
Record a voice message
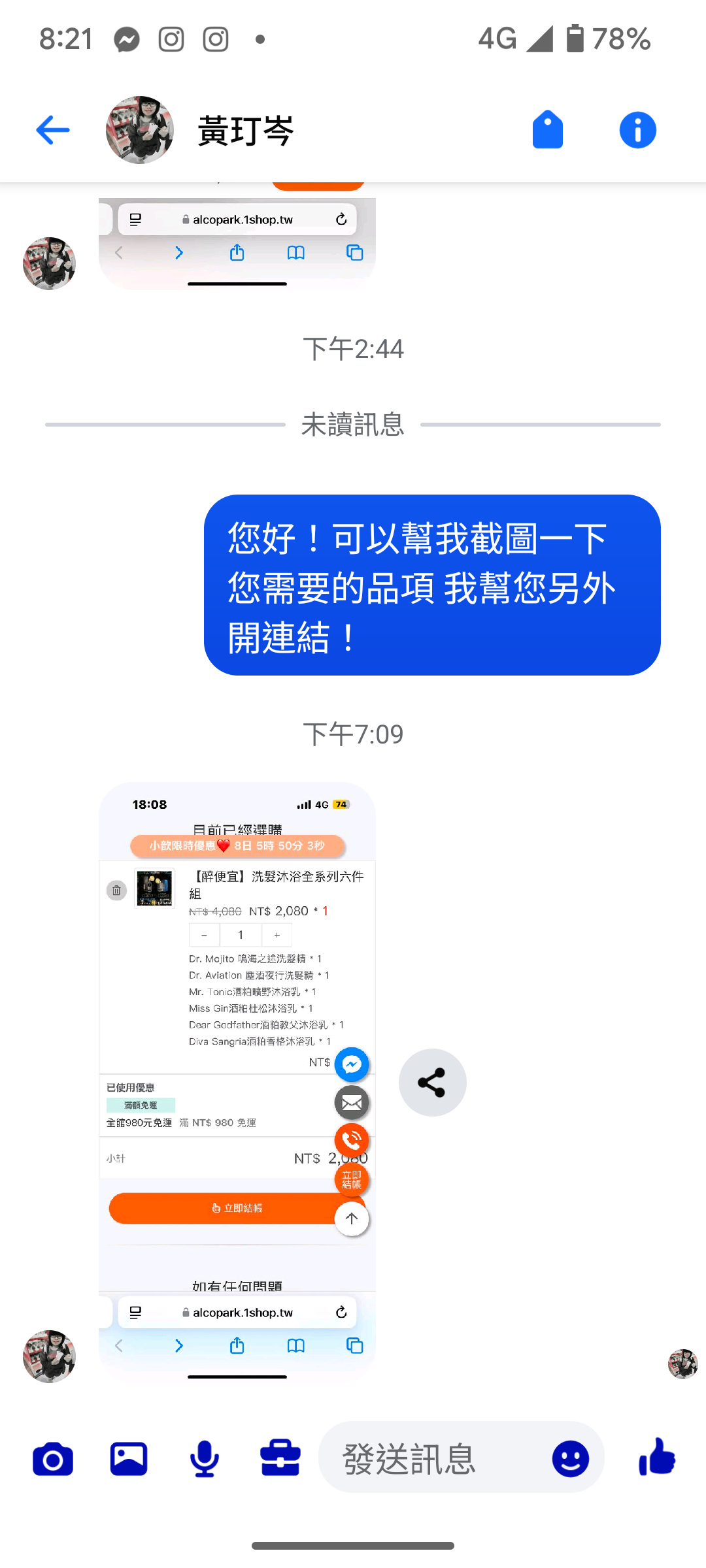tap(205, 1459)
